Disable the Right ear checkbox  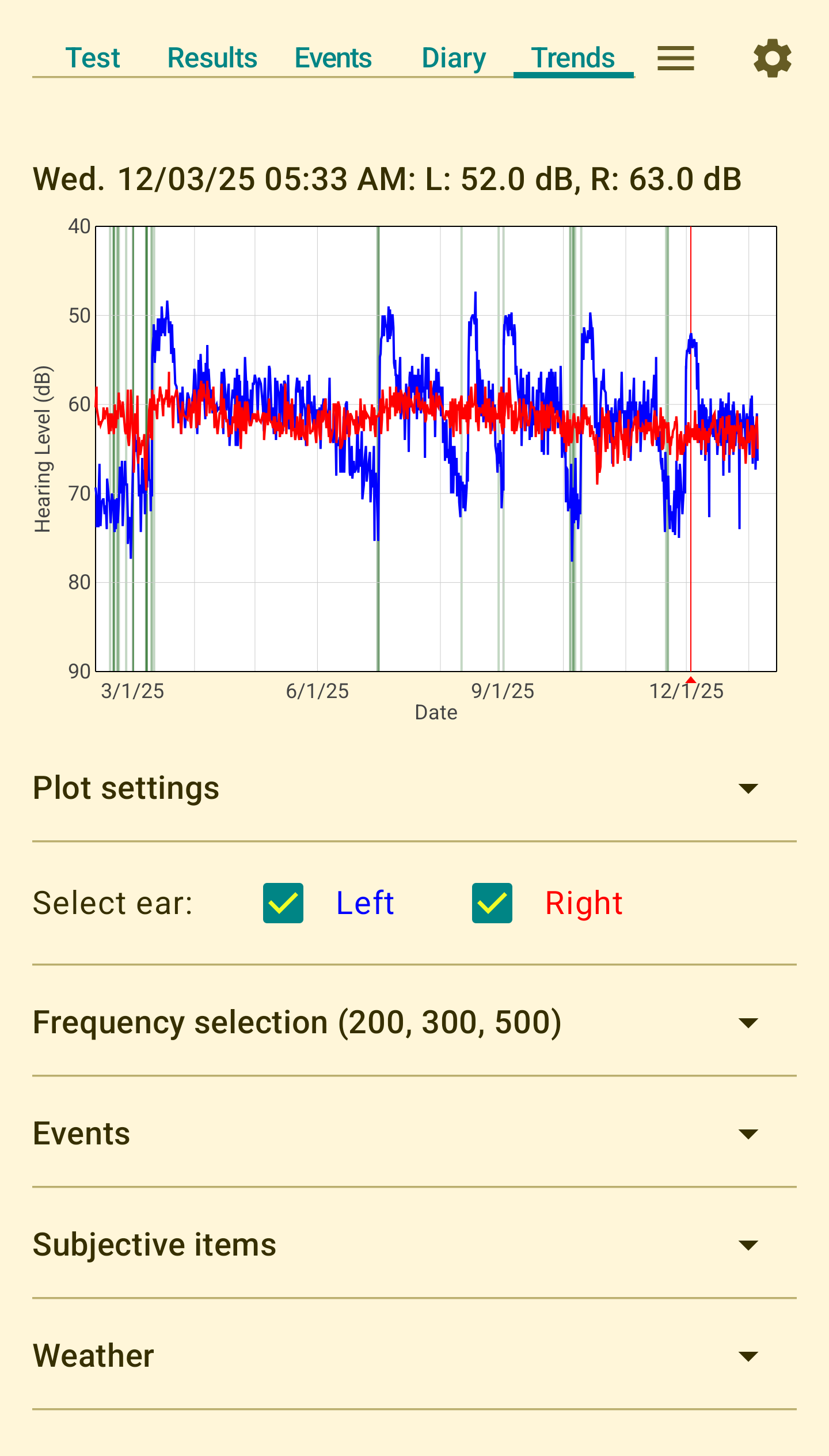[x=492, y=903]
